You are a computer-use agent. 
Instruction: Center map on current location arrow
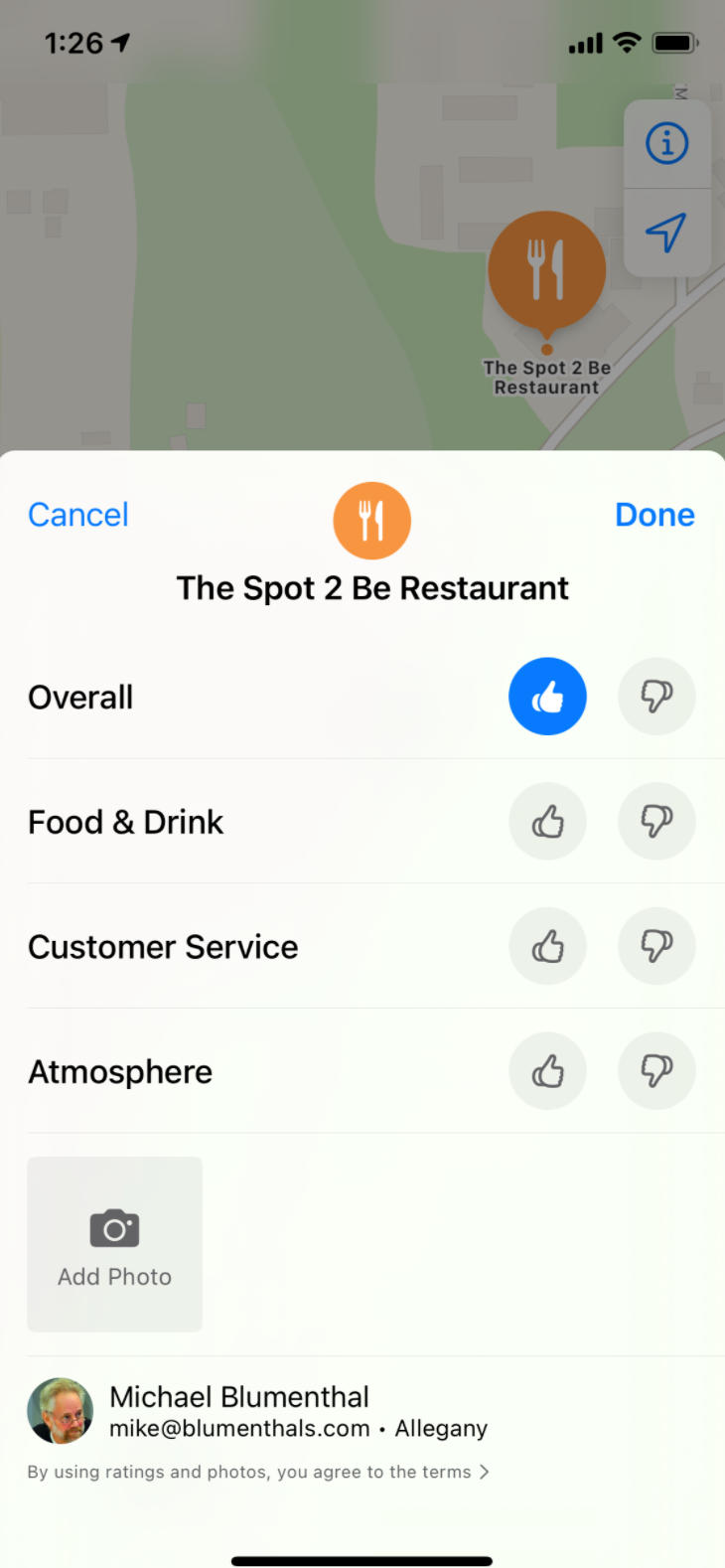(x=666, y=233)
